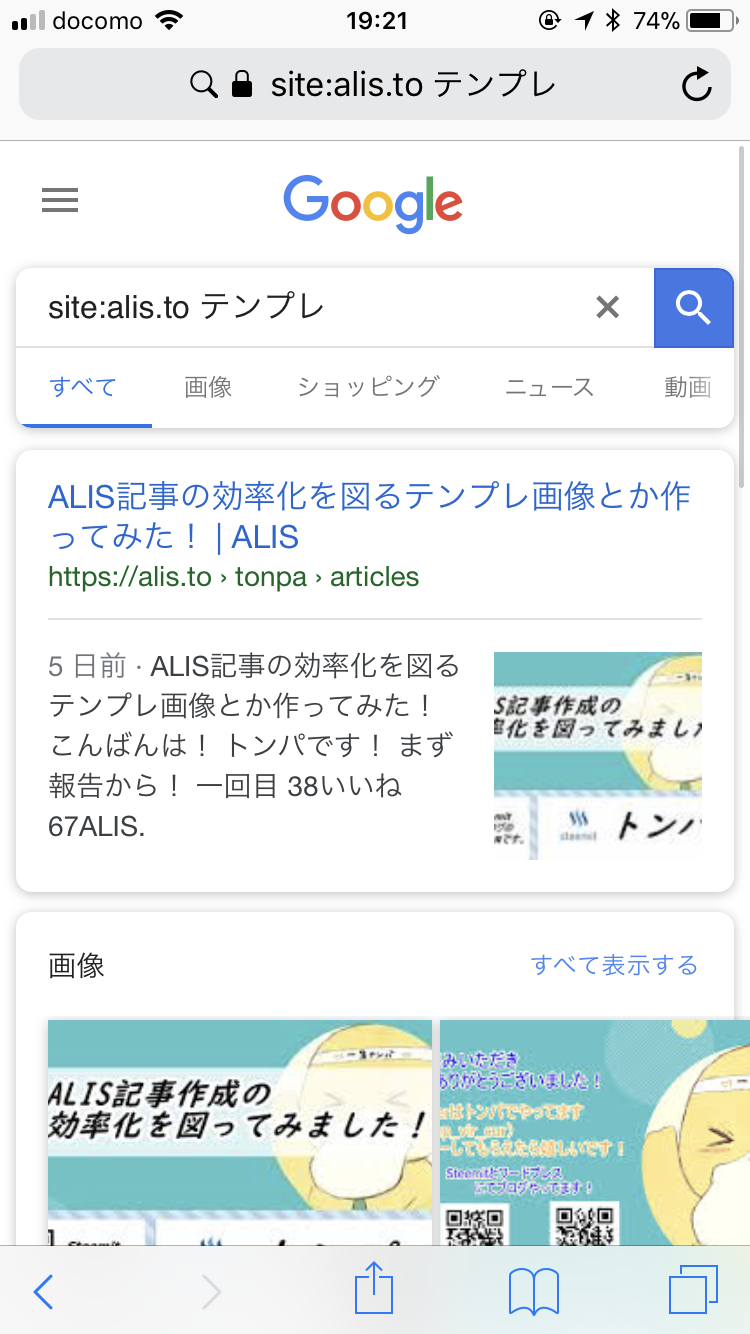Switch to the ショッピング tab
This screenshot has width=750, height=1334.
(x=368, y=387)
